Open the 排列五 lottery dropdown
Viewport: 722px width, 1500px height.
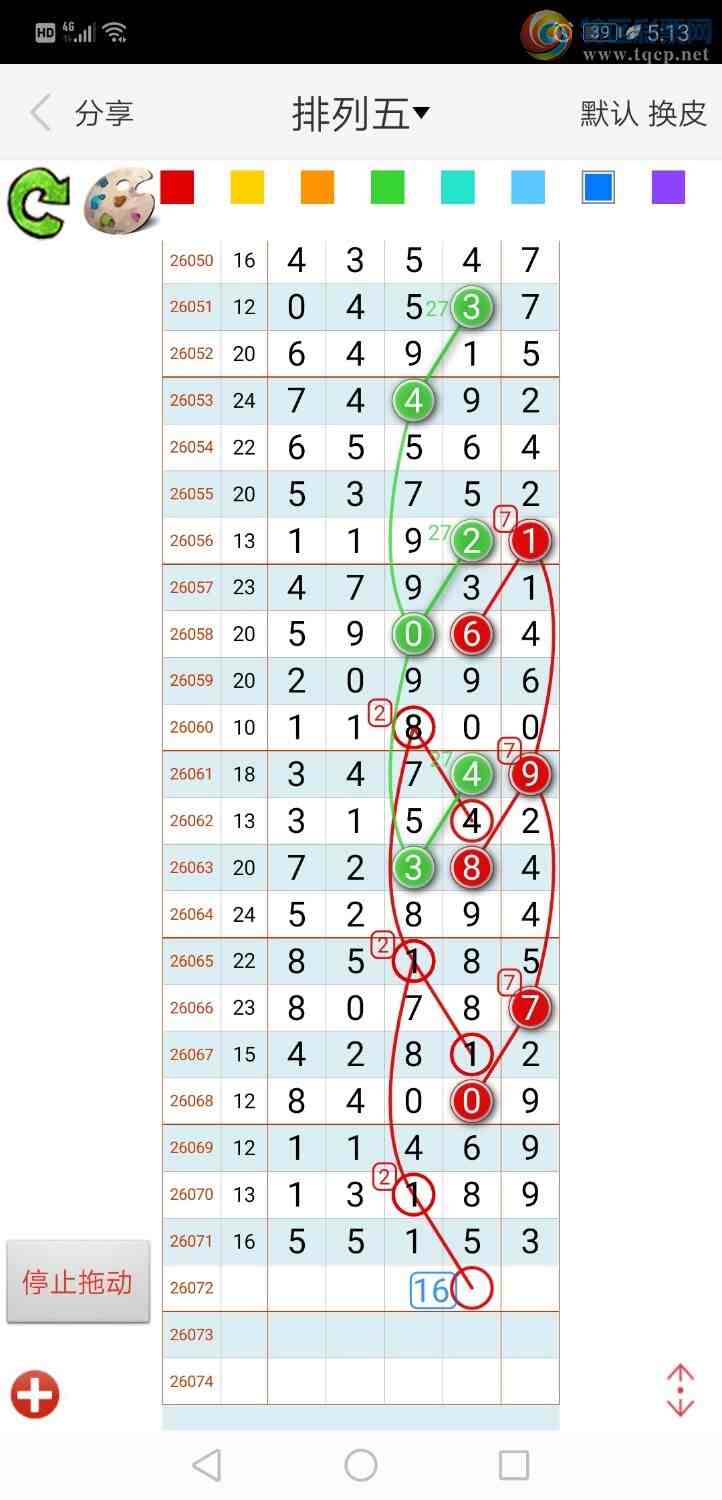click(x=360, y=113)
